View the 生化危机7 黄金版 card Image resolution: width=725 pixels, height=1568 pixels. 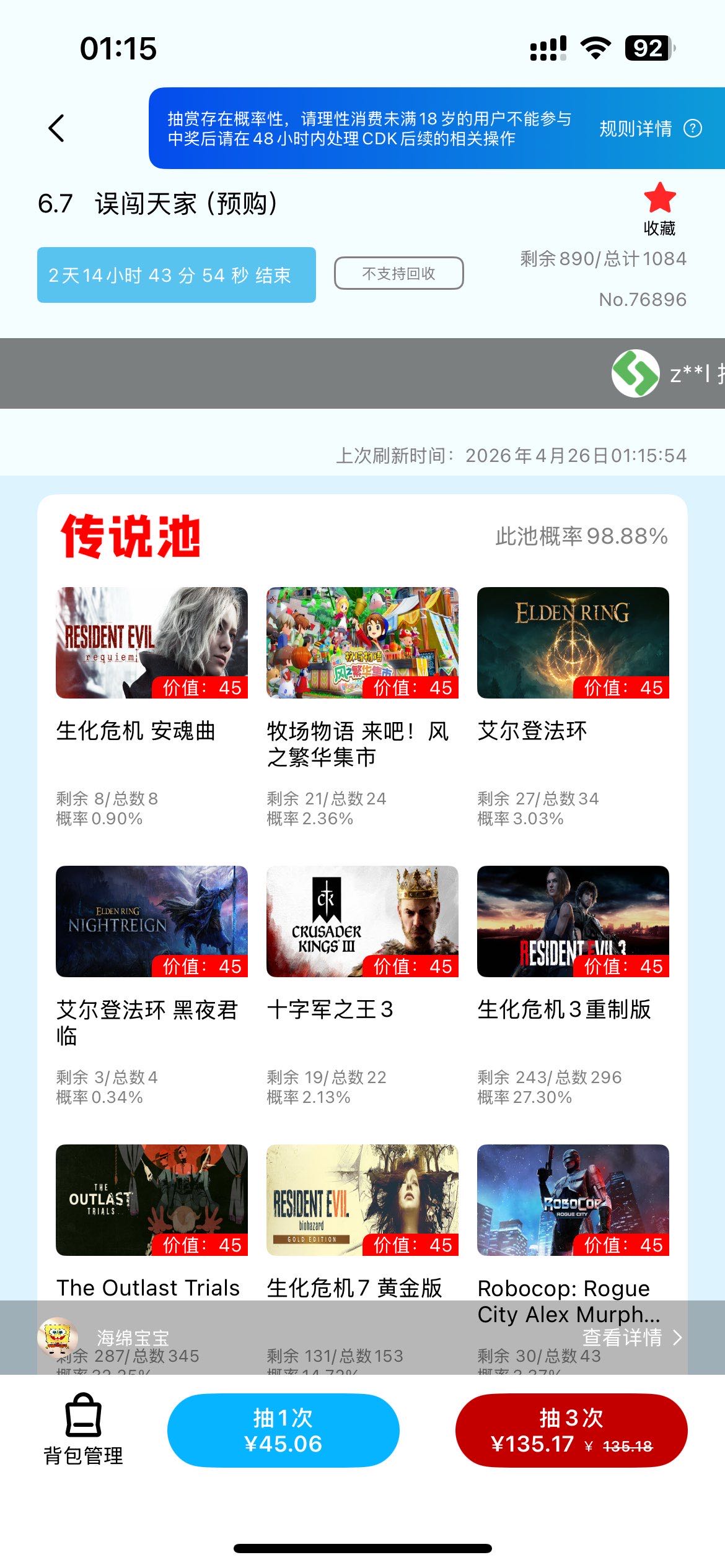coord(362,1200)
